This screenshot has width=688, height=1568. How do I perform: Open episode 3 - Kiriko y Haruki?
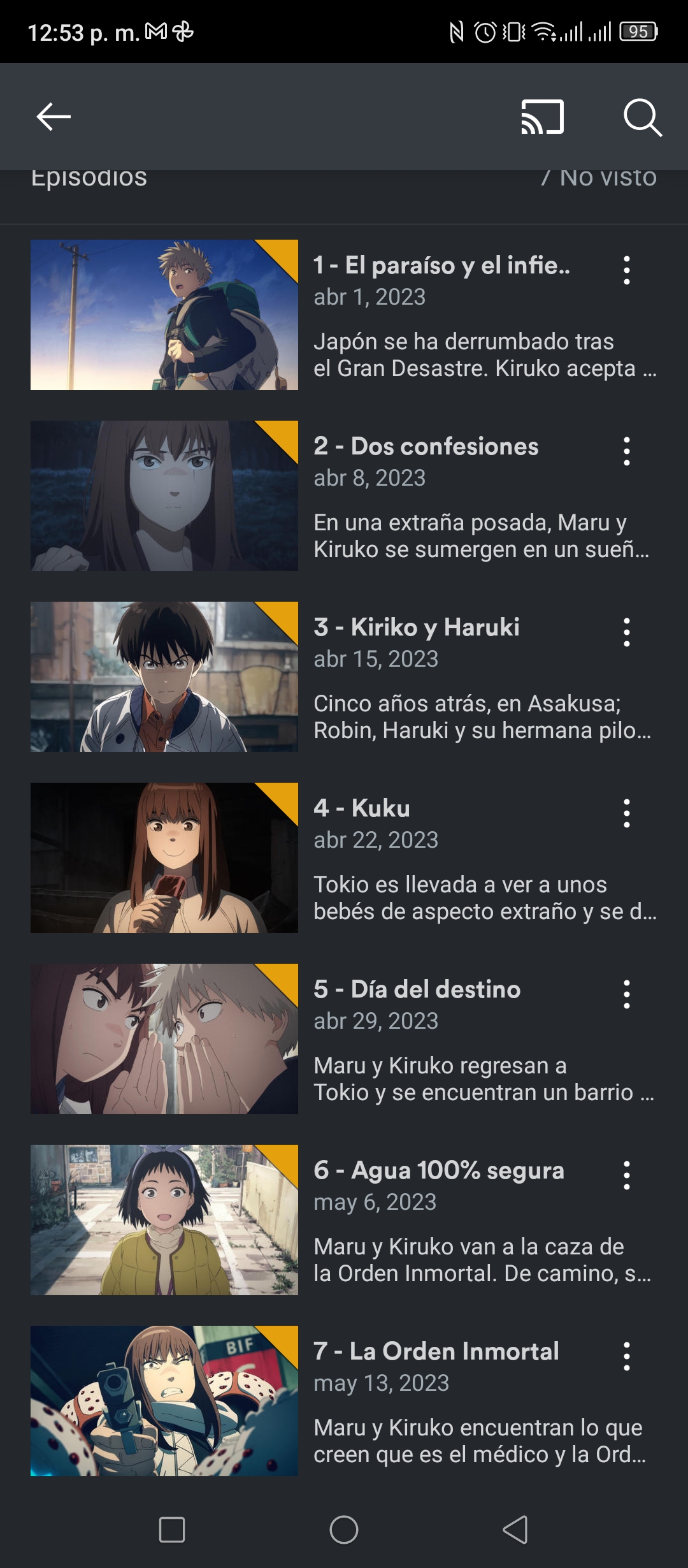coord(344,677)
